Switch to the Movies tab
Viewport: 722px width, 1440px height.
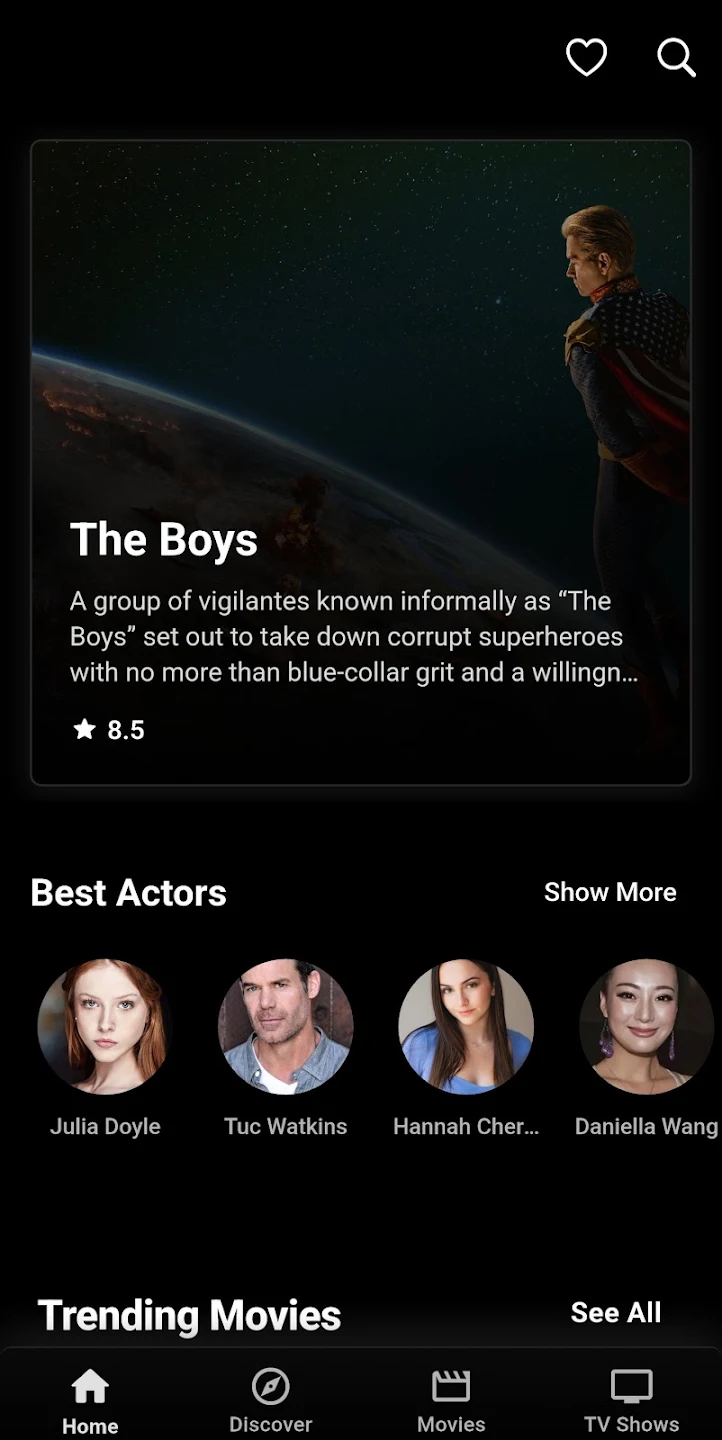[451, 1401]
